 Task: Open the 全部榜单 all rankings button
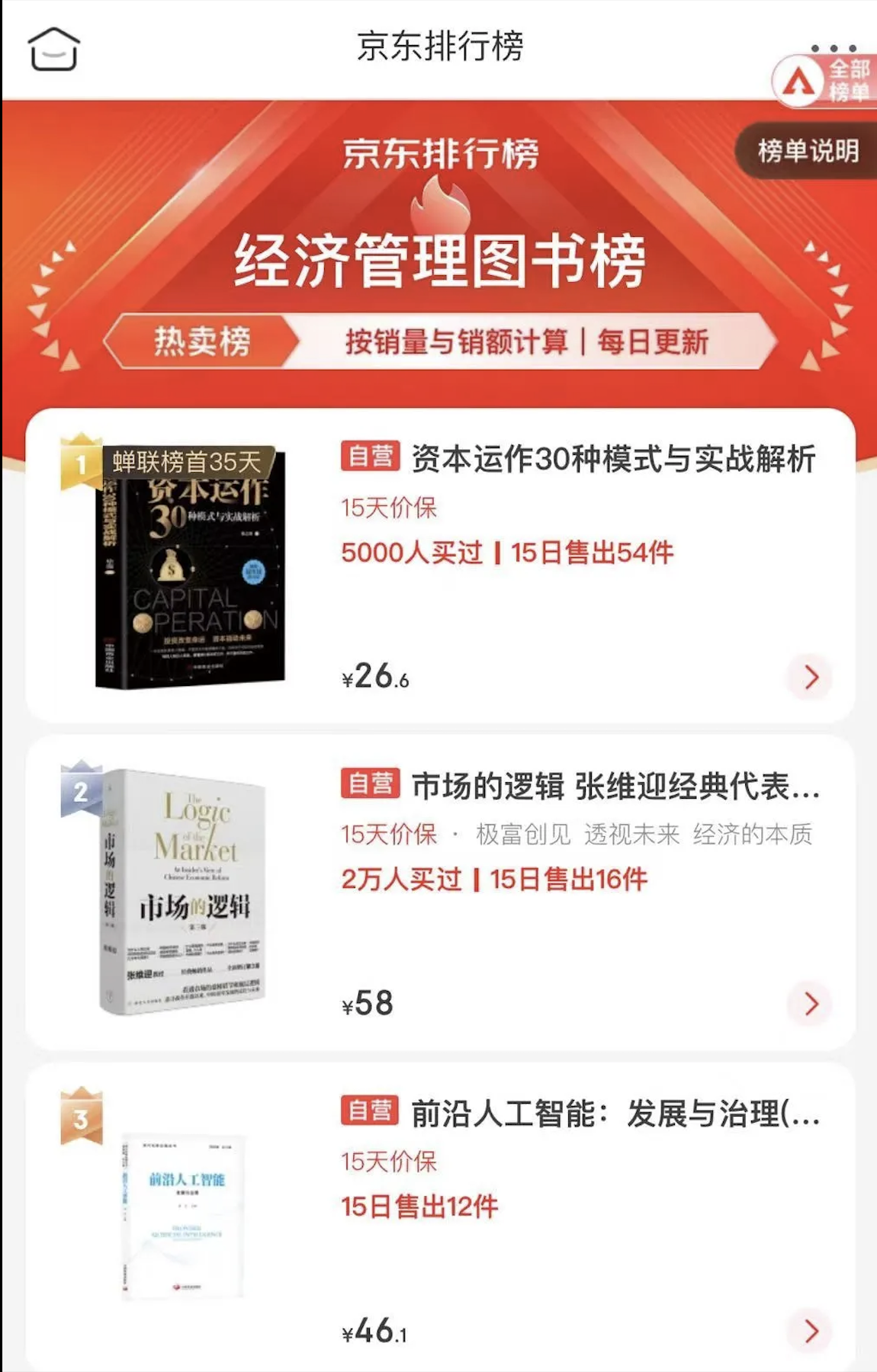(x=824, y=82)
